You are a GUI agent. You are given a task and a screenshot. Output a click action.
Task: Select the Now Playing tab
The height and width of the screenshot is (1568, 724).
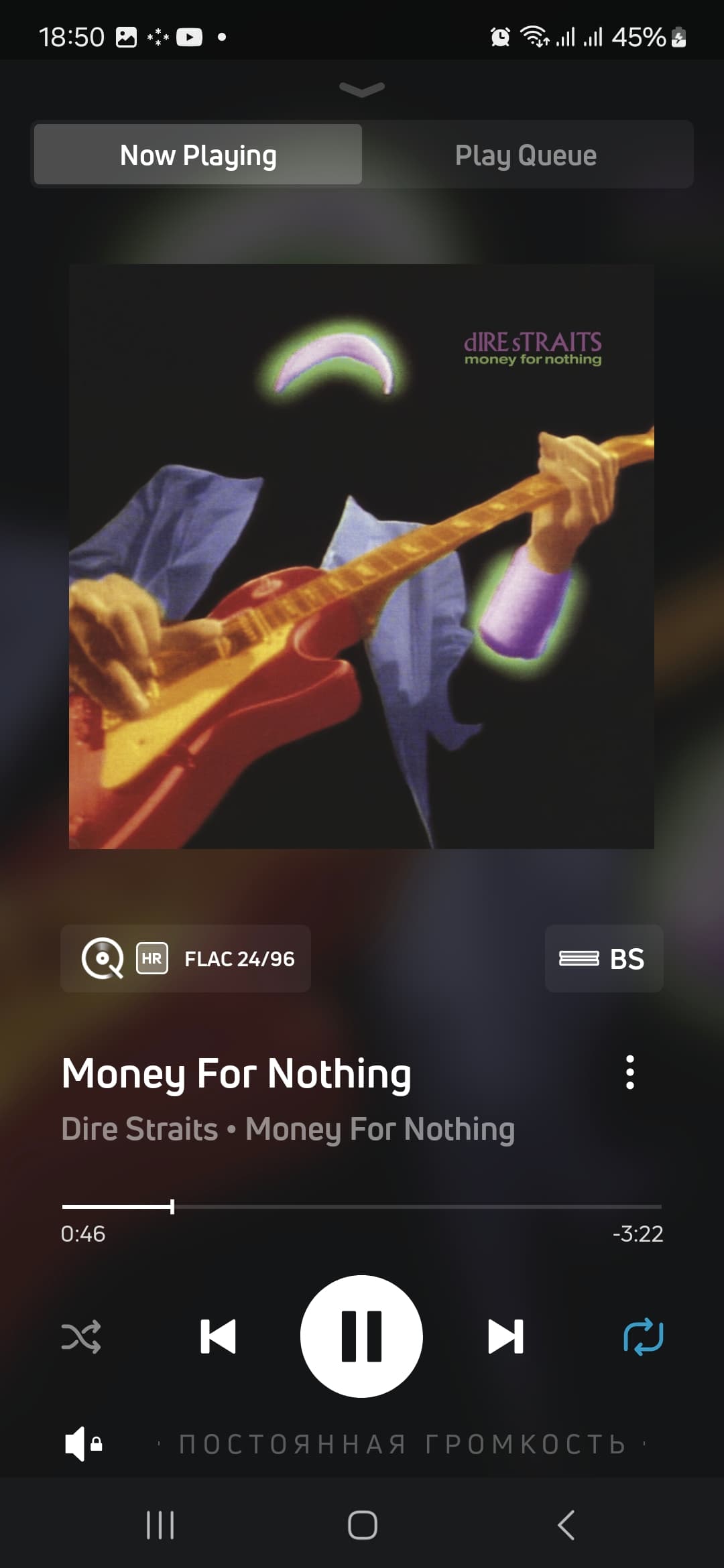click(198, 155)
